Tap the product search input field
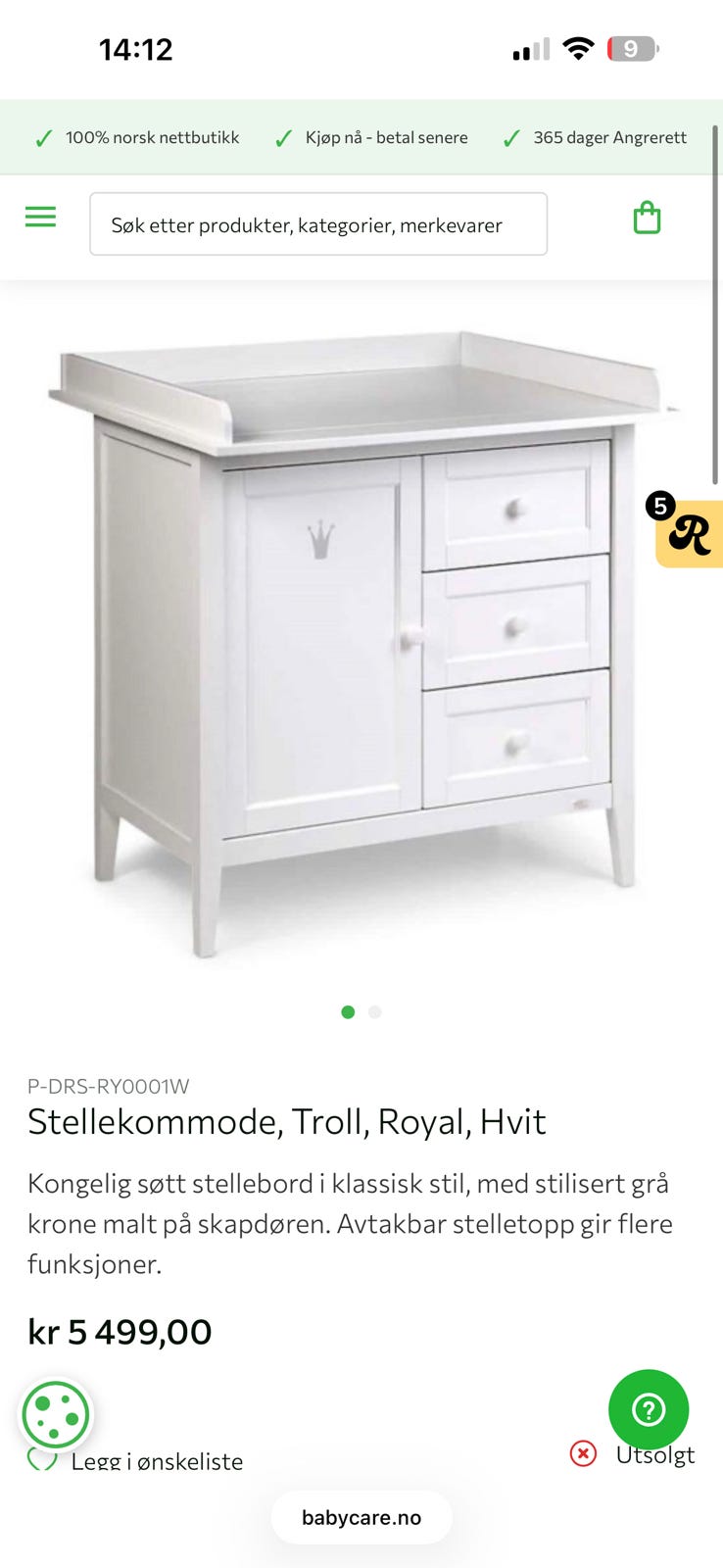Viewport: 723px width, 1568px height. click(317, 224)
